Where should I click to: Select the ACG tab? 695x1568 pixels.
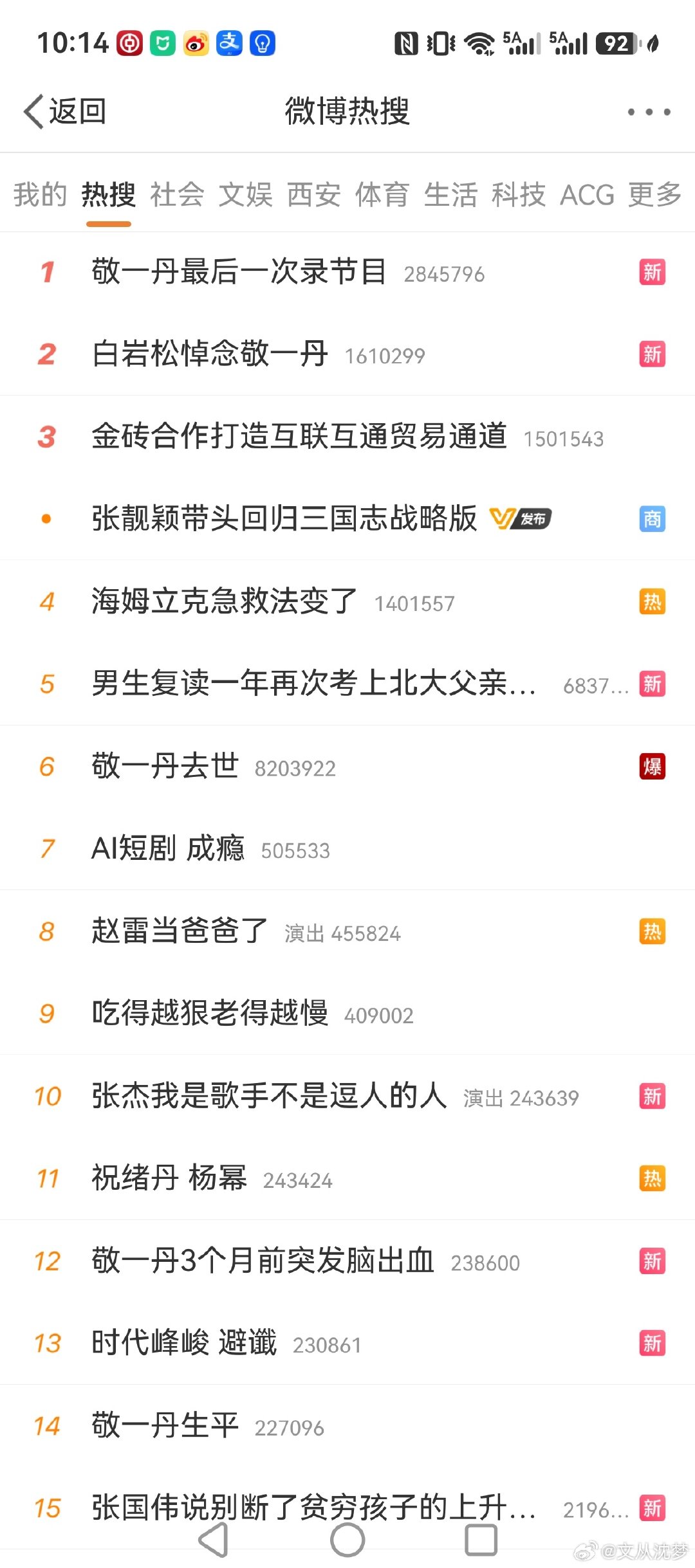[587, 194]
